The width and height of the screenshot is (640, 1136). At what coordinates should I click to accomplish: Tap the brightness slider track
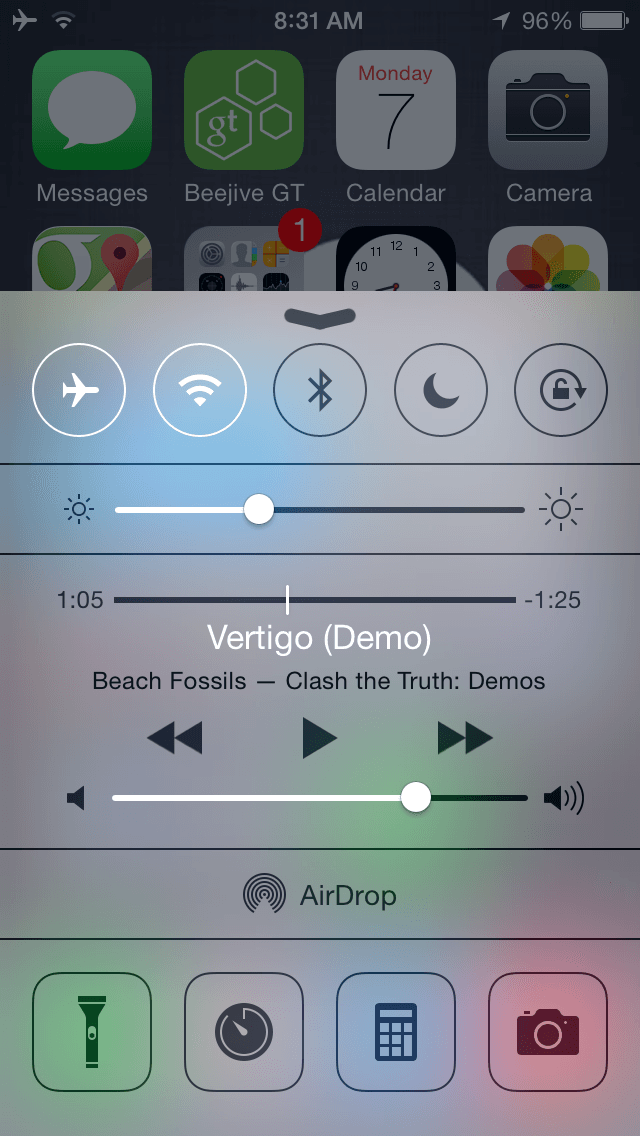click(x=320, y=510)
